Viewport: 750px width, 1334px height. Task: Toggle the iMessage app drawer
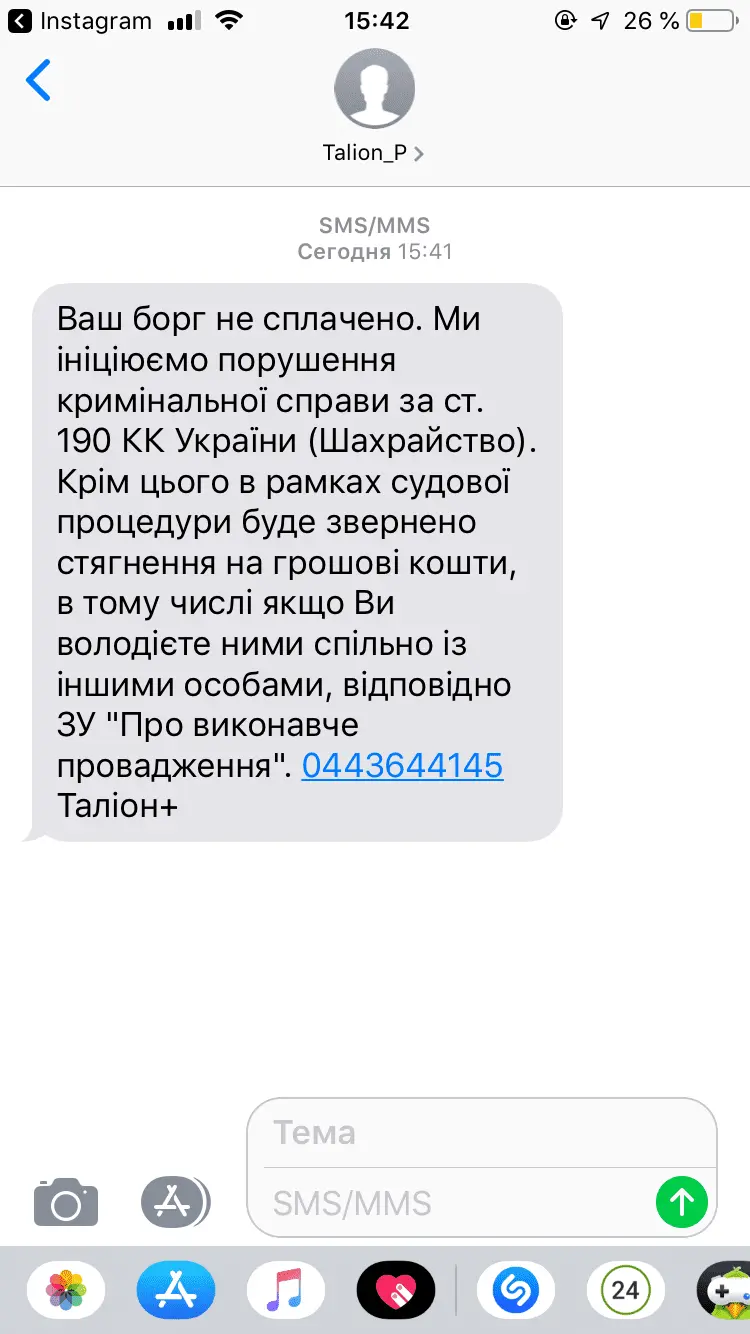pyautogui.click(x=174, y=1201)
